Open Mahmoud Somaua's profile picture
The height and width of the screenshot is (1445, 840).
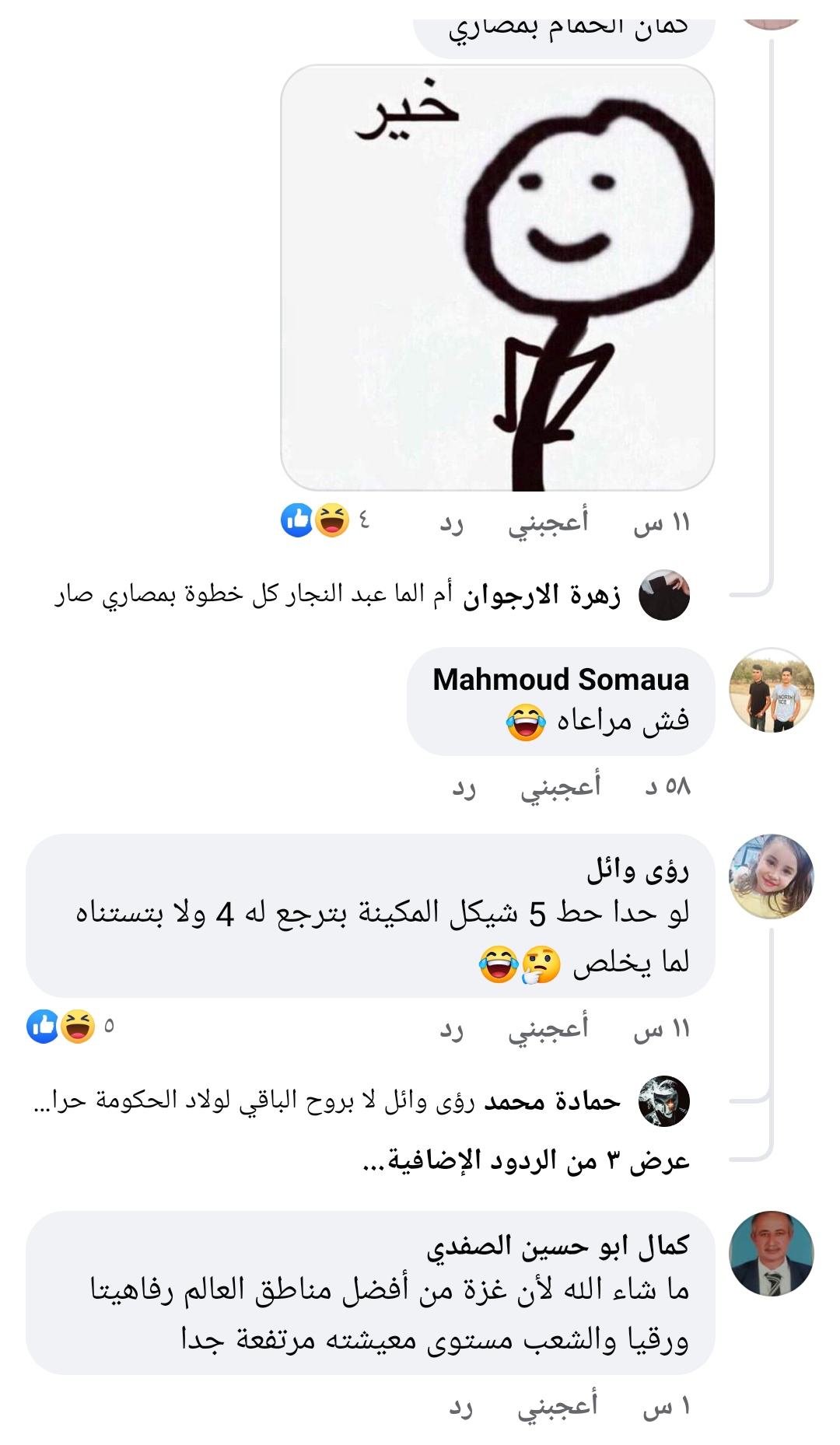click(771, 690)
